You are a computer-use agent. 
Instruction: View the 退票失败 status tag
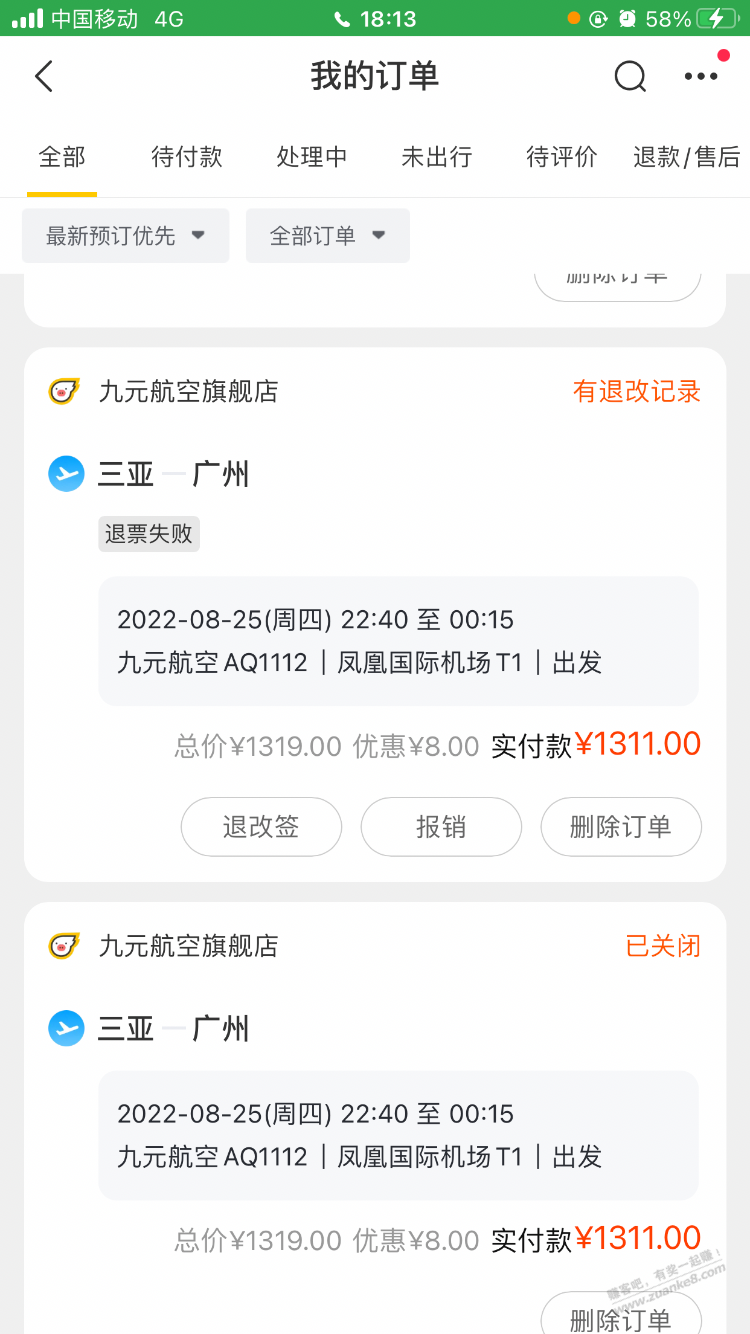click(148, 534)
